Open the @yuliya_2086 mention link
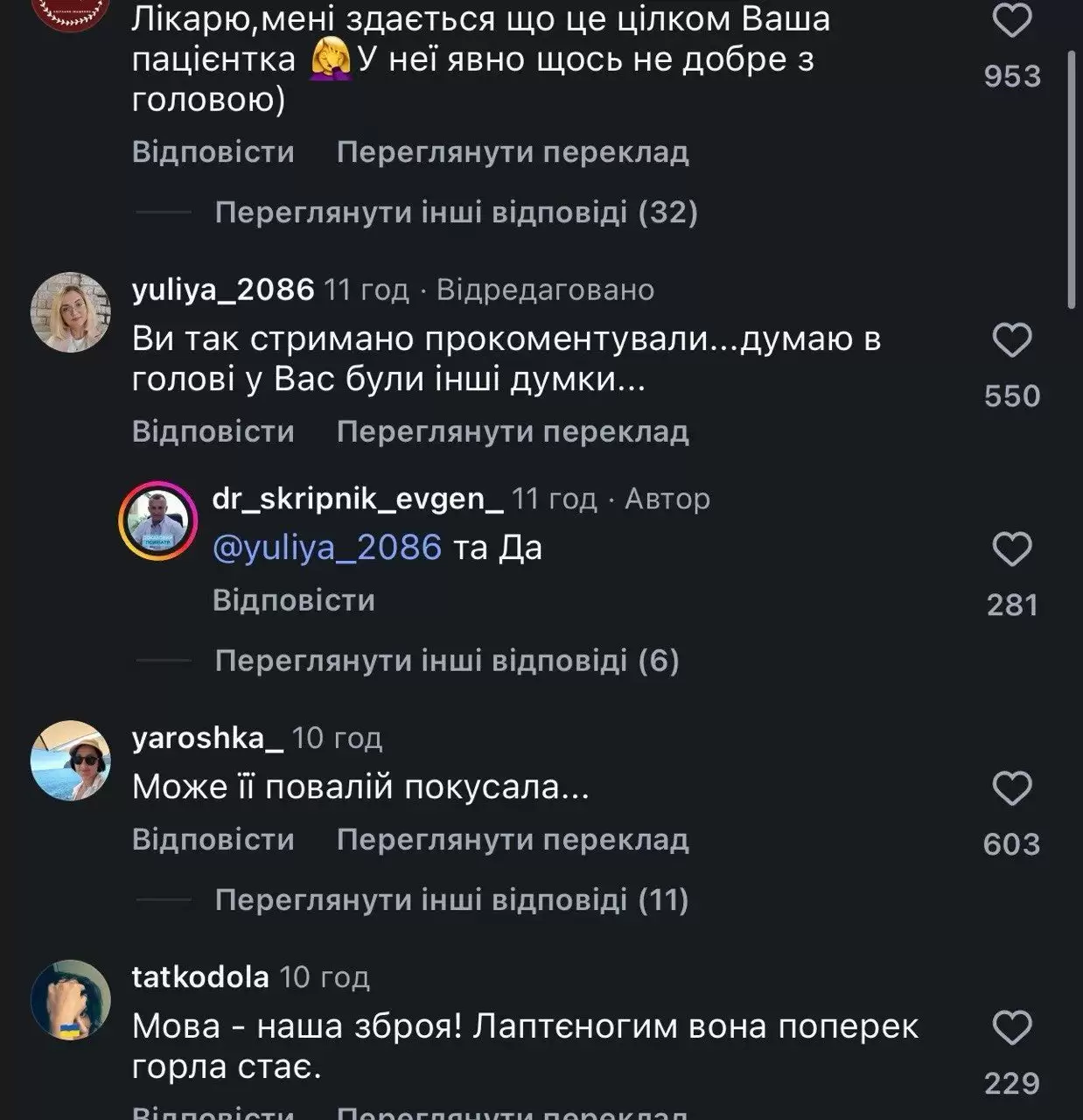The image size is (1083, 1120). 327,548
